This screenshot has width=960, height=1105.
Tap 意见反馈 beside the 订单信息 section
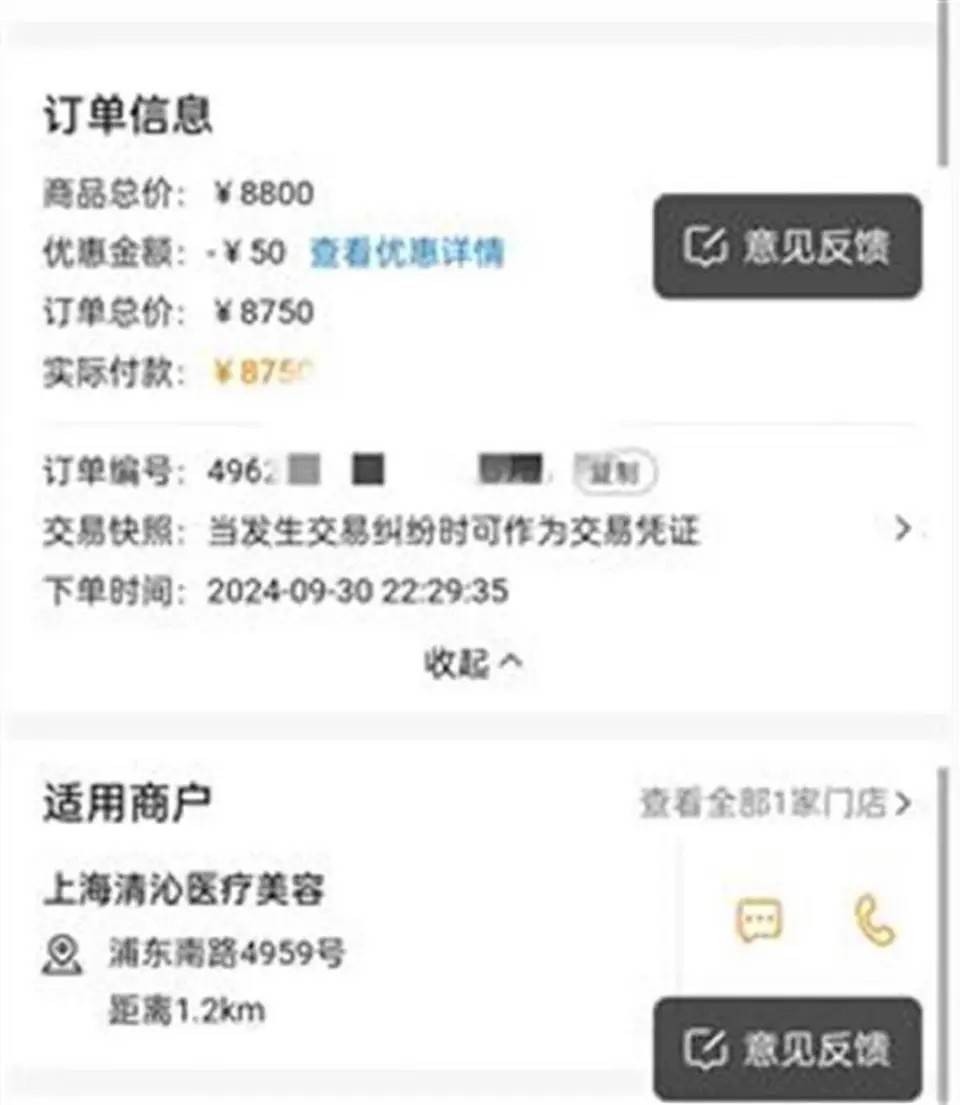[788, 246]
